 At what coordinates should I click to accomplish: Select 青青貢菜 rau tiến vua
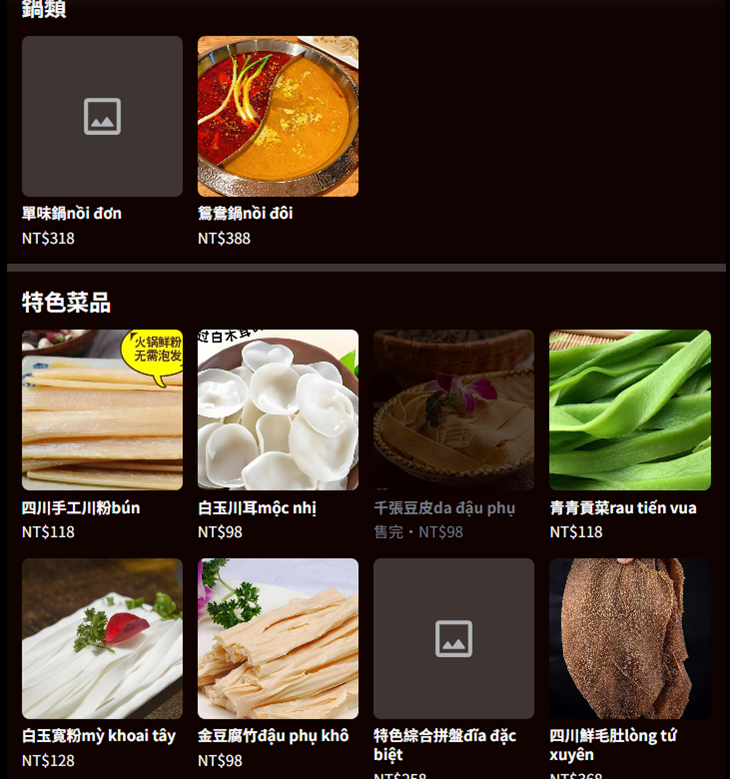629,410
